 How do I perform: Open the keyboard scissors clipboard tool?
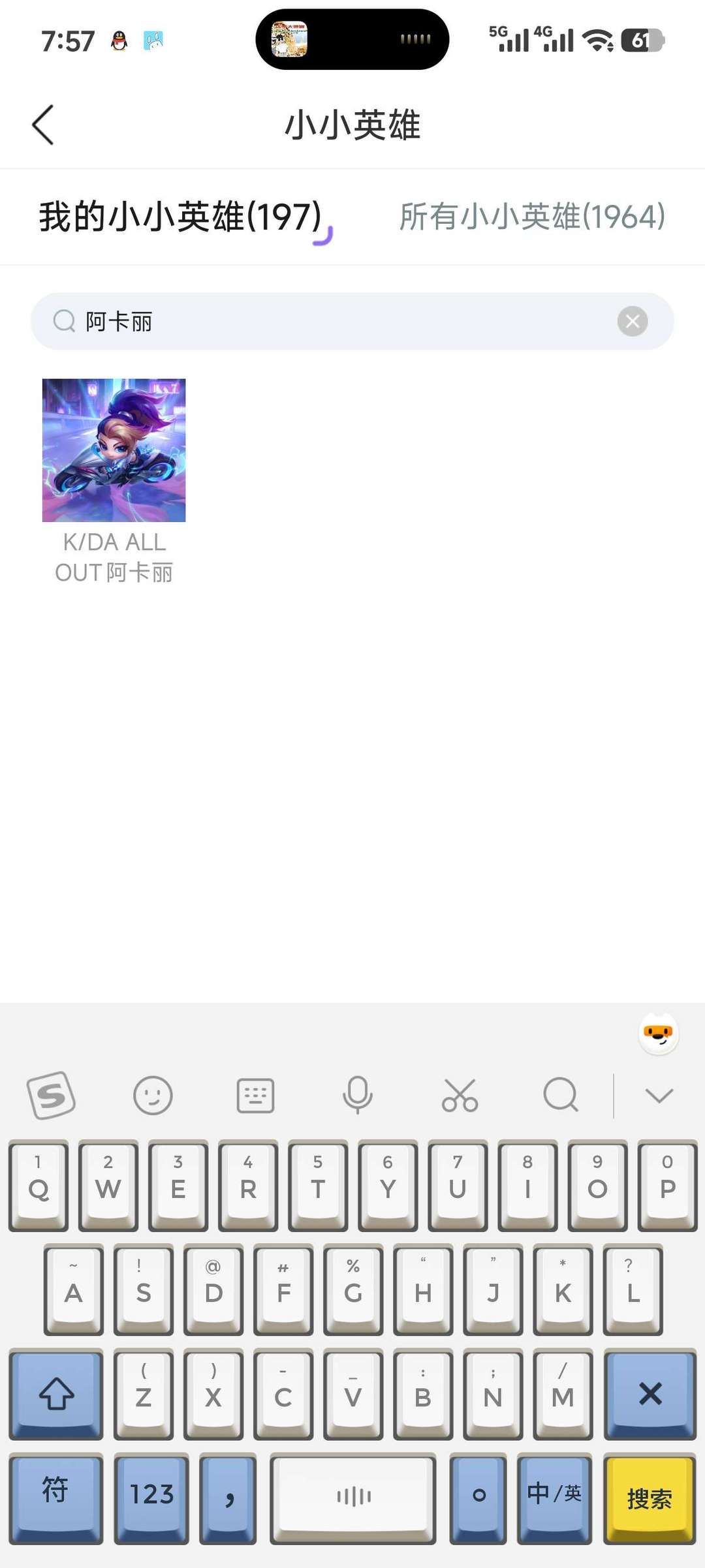[x=460, y=1095]
